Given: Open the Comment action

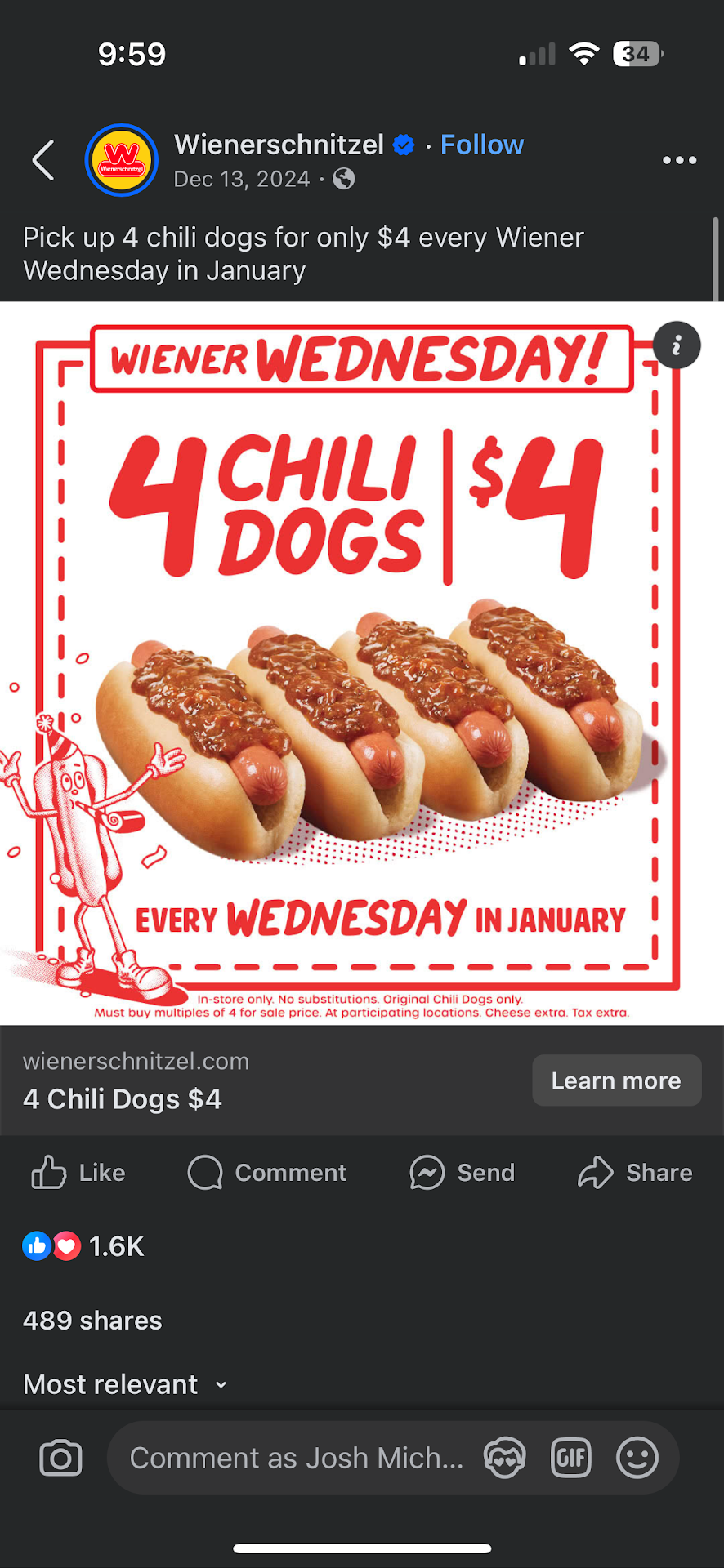Looking at the screenshot, I should pyautogui.click(x=267, y=1173).
